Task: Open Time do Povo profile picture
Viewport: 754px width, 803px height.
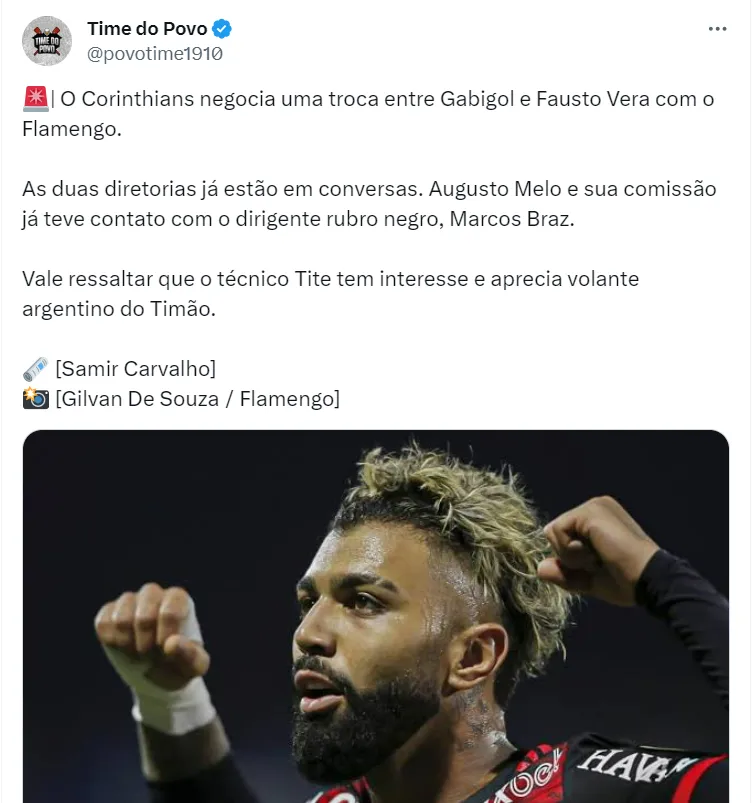Action: click(x=47, y=41)
